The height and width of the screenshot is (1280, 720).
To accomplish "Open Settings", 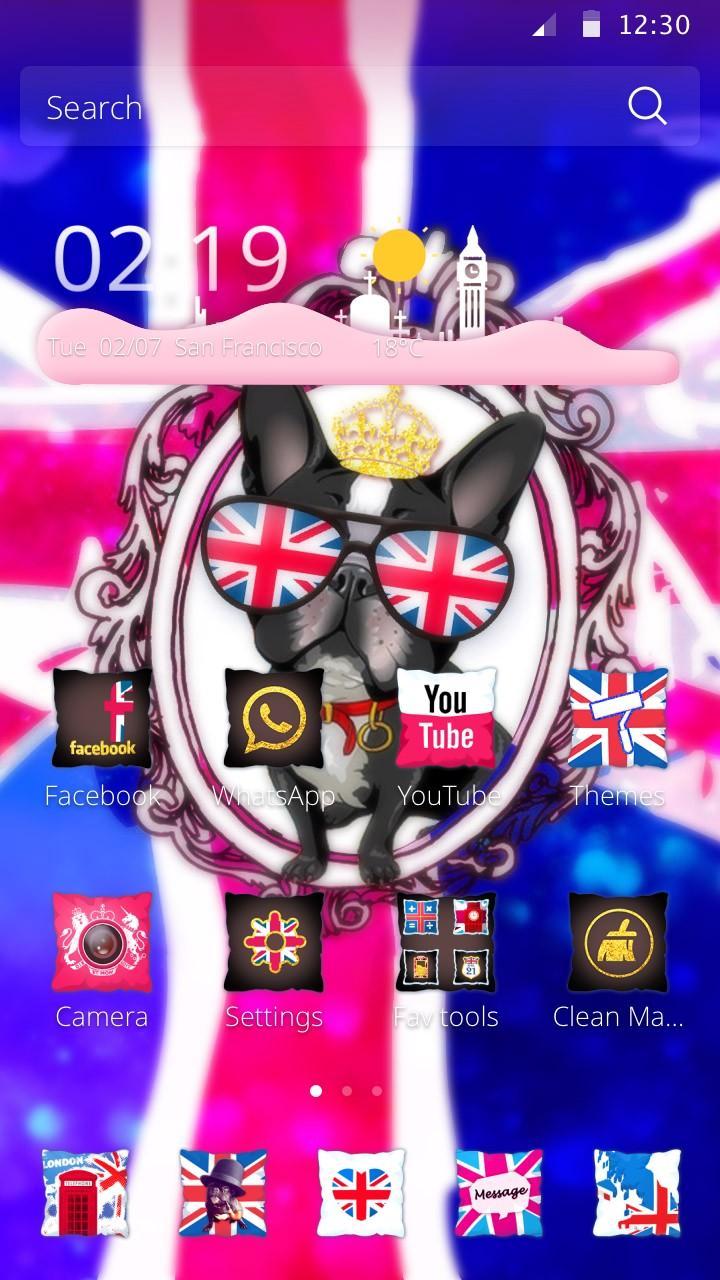I will tap(274, 942).
